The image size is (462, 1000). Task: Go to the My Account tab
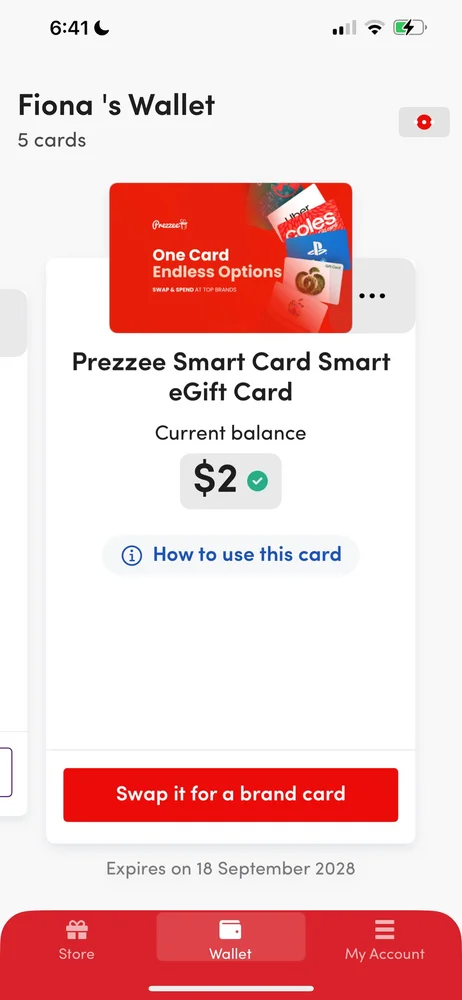pyautogui.click(x=385, y=940)
